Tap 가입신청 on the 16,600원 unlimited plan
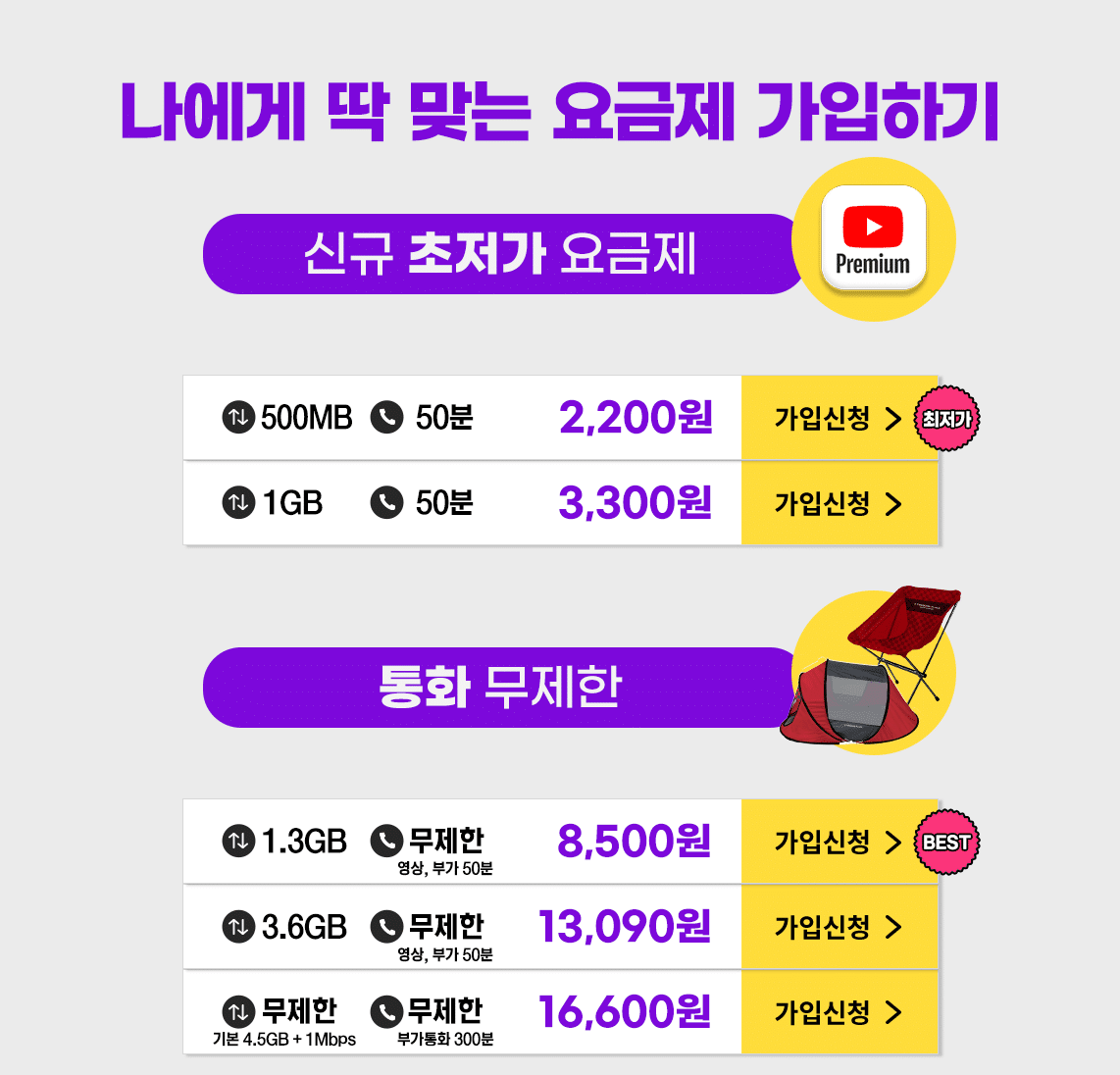This screenshot has width=1120, height=1075. point(839,1012)
